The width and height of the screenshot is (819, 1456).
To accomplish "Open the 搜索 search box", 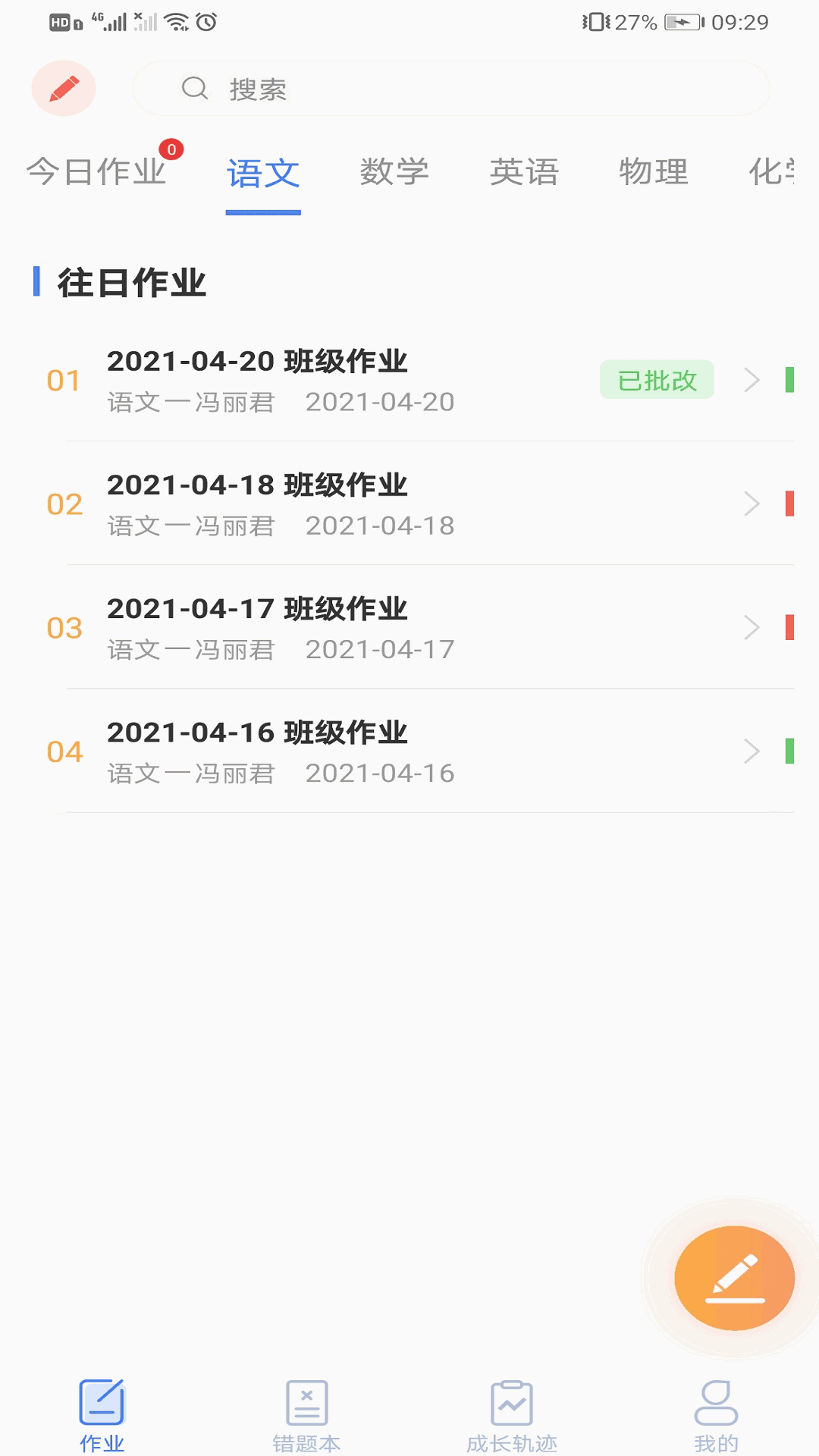I will pos(451,89).
